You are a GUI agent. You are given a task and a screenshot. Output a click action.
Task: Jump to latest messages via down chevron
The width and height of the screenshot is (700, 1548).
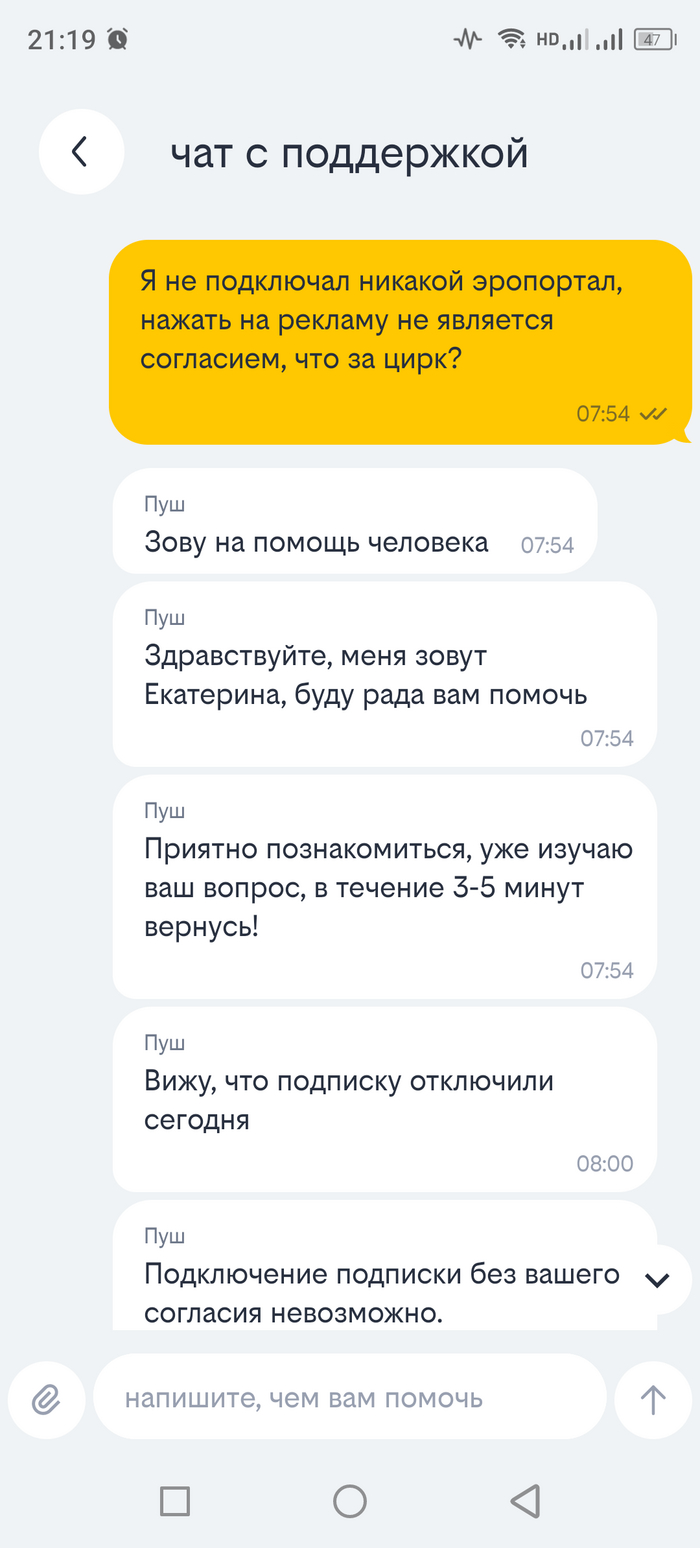[657, 1279]
